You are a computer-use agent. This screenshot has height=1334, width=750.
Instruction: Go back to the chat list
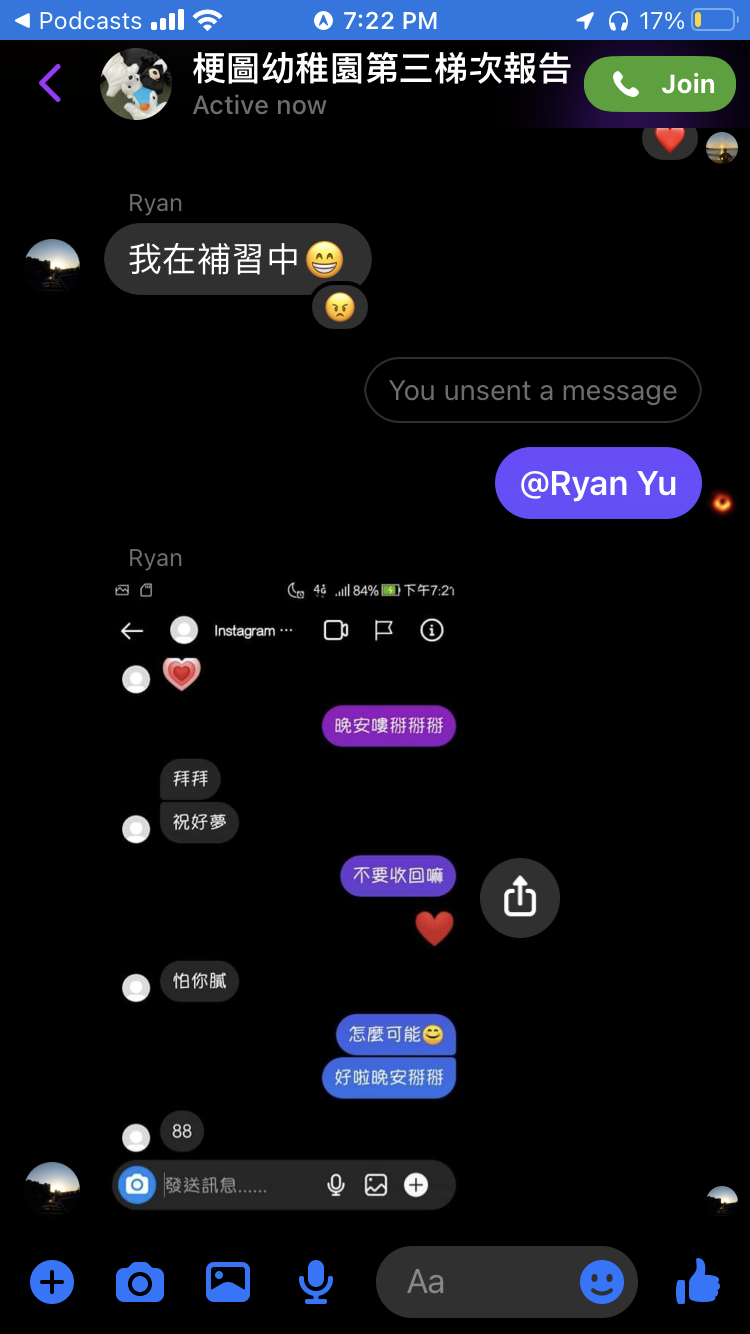point(50,83)
